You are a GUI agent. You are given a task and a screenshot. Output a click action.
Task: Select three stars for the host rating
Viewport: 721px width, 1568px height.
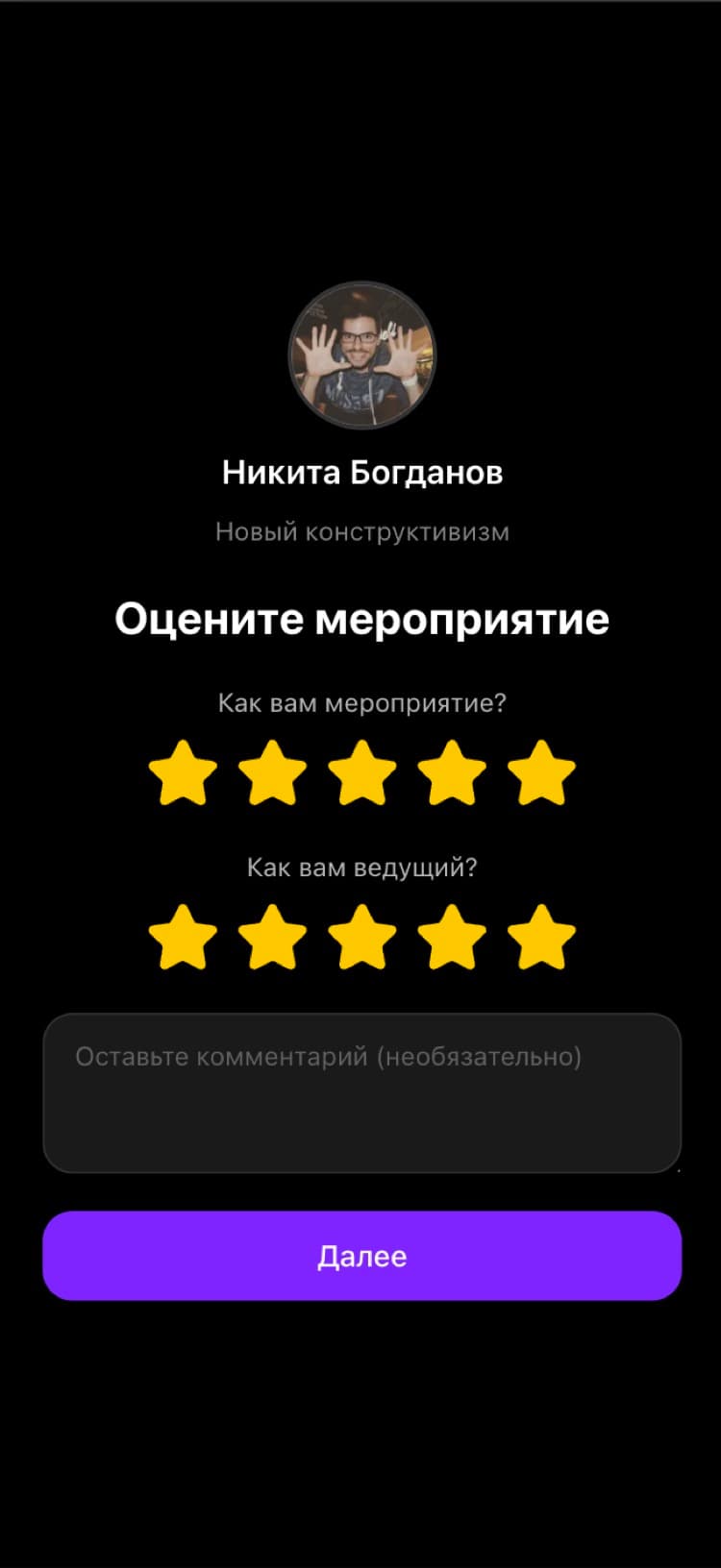362,937
